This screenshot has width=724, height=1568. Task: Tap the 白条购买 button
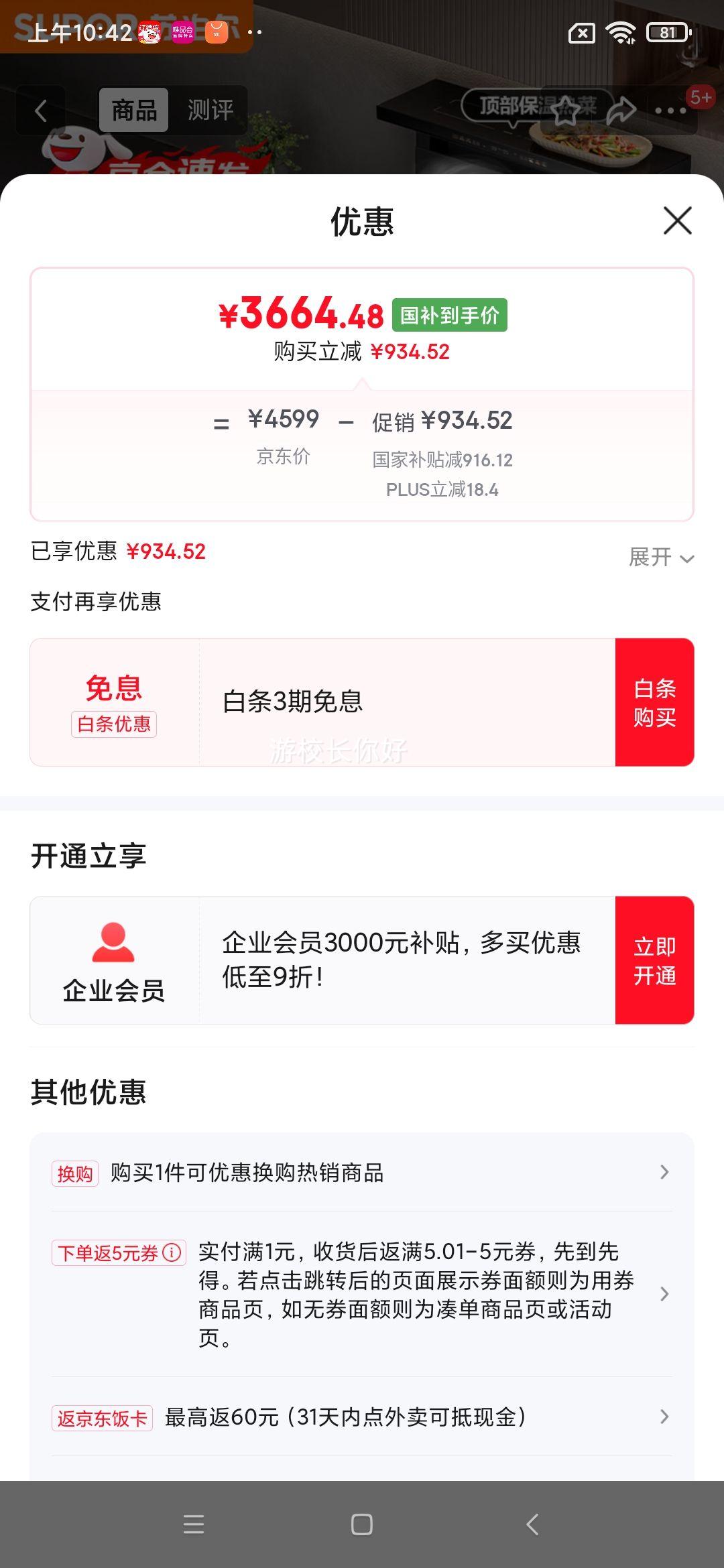pyautogui.click(x=654, y=702)
